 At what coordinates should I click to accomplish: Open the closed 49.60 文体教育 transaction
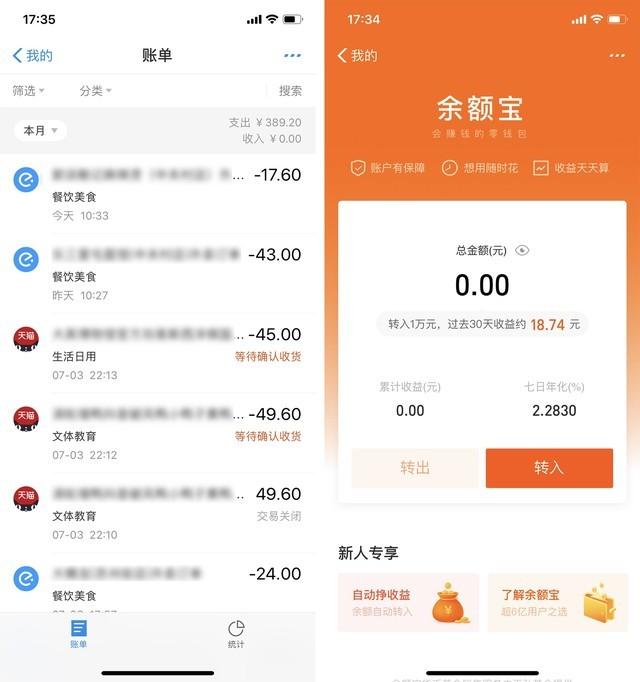click(x=158, y=514)
